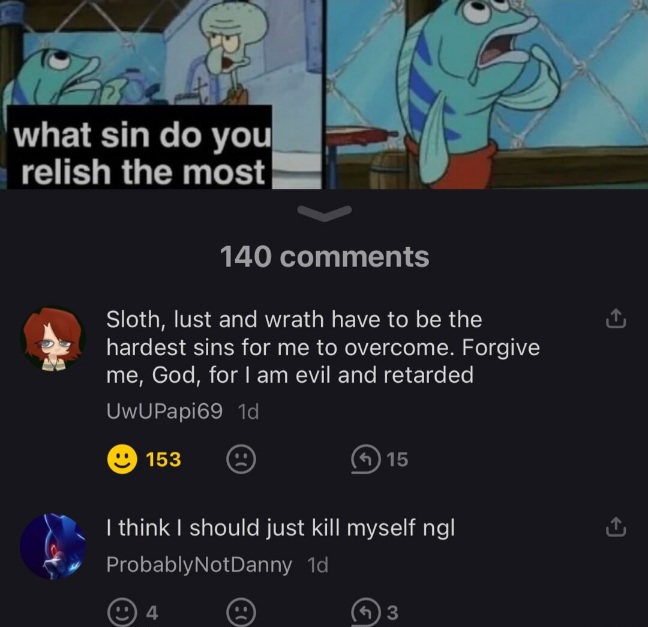Share ProbablyNotDanny's comment
Screen dimensions: 648x627
click(616, 526)
